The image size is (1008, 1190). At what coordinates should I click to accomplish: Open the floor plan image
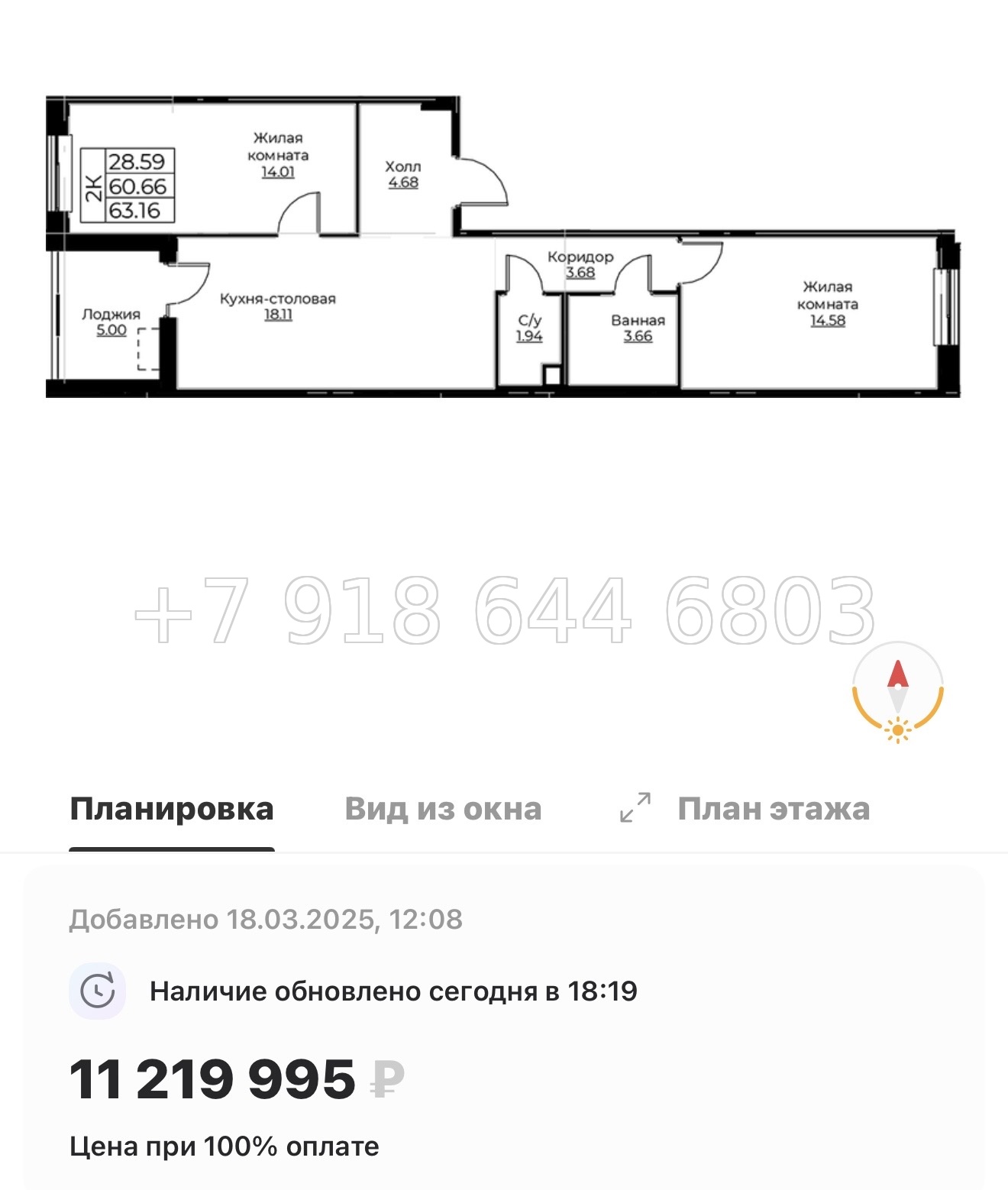pos(504,244)
